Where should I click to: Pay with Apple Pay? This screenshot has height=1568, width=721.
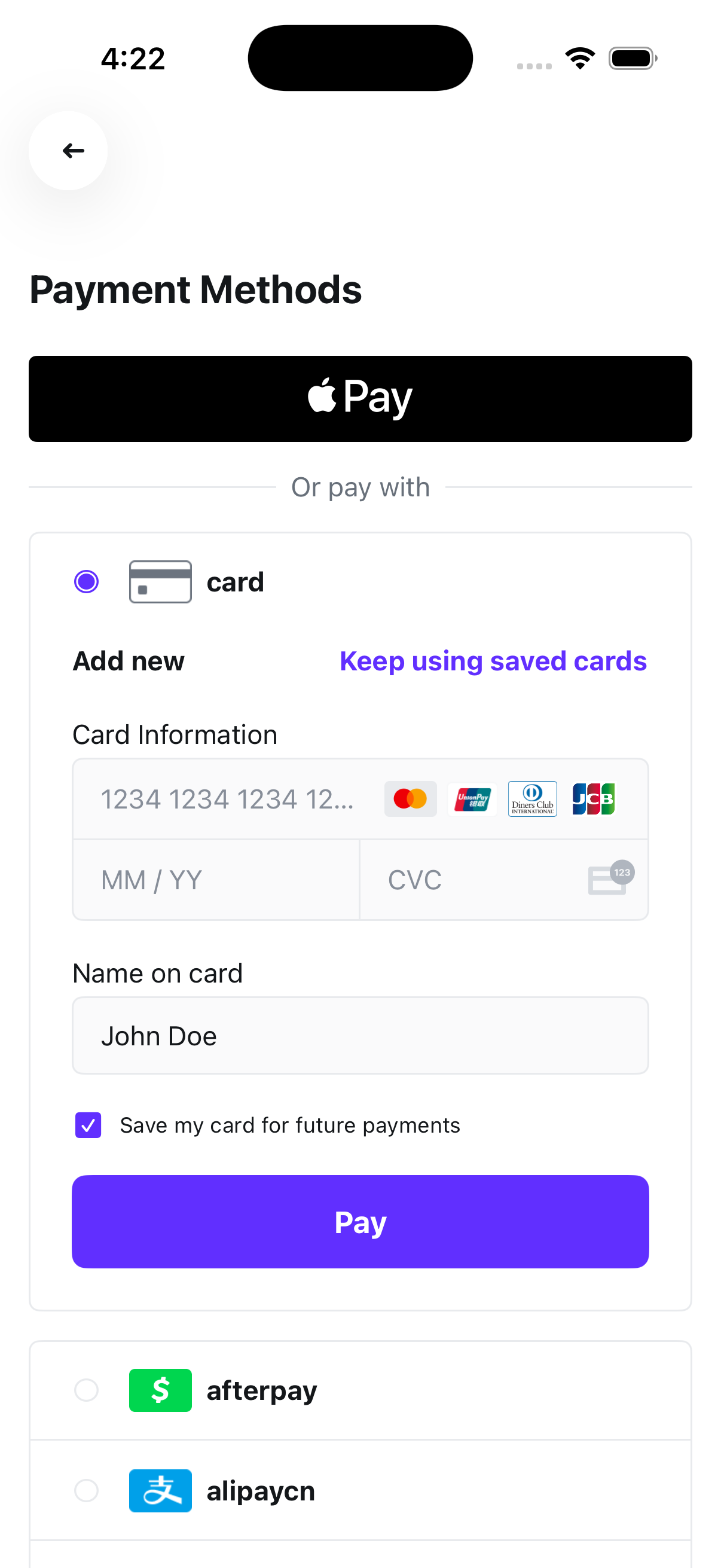(360, 399)
